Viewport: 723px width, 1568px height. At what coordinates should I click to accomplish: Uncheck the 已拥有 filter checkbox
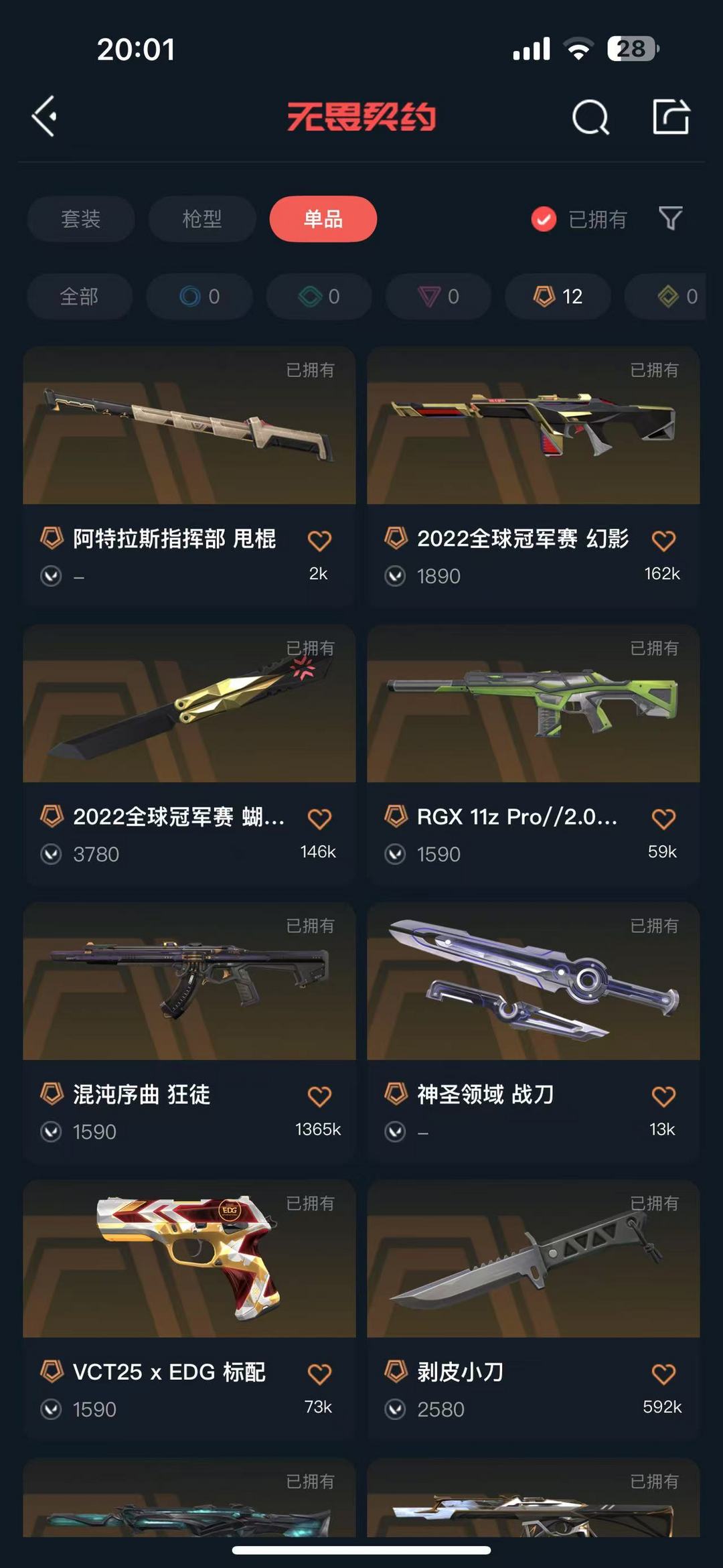pyautogui.click(x=544, y=219)
